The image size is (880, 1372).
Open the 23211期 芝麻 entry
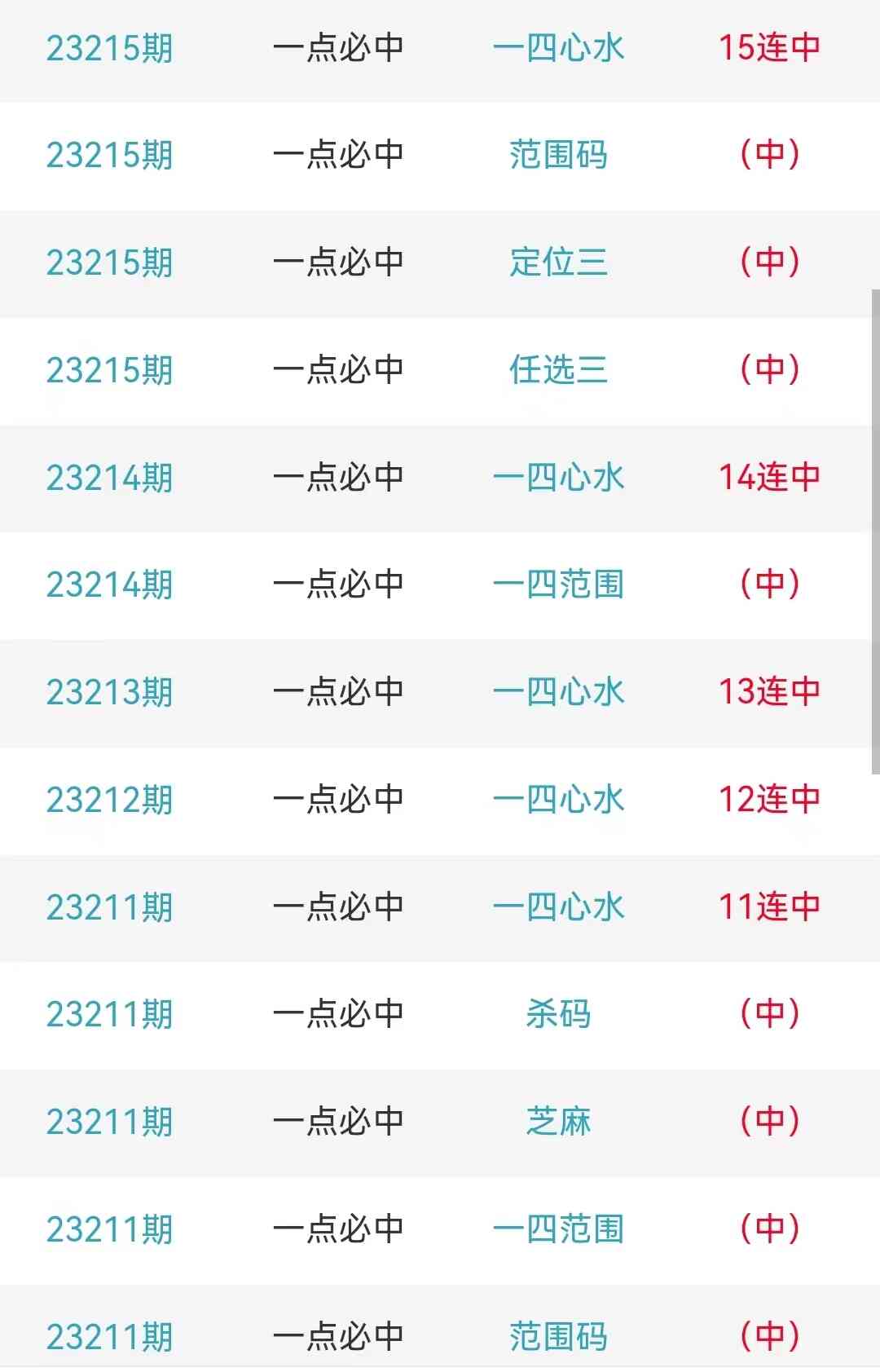tap(558, 1122)
